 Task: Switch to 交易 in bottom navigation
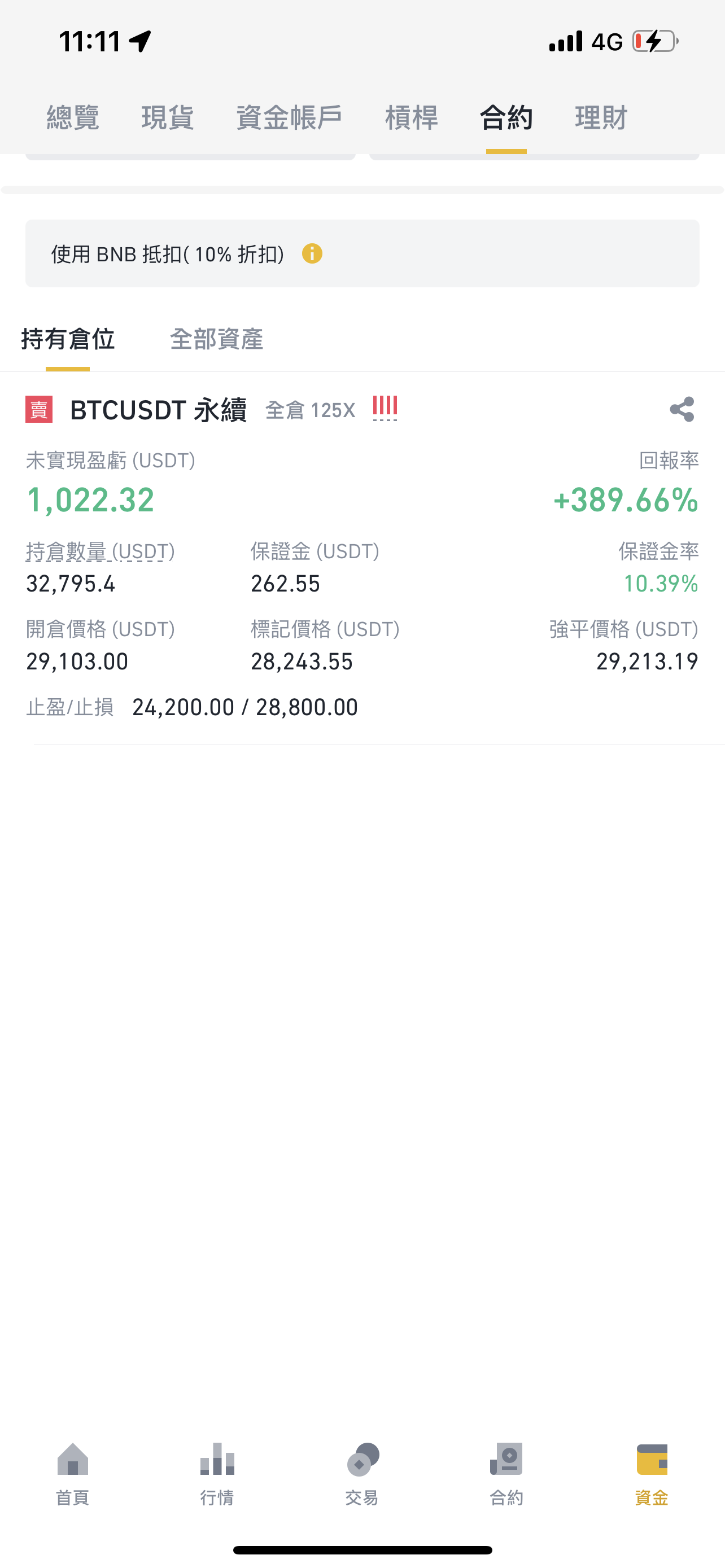click(362, 1474)
